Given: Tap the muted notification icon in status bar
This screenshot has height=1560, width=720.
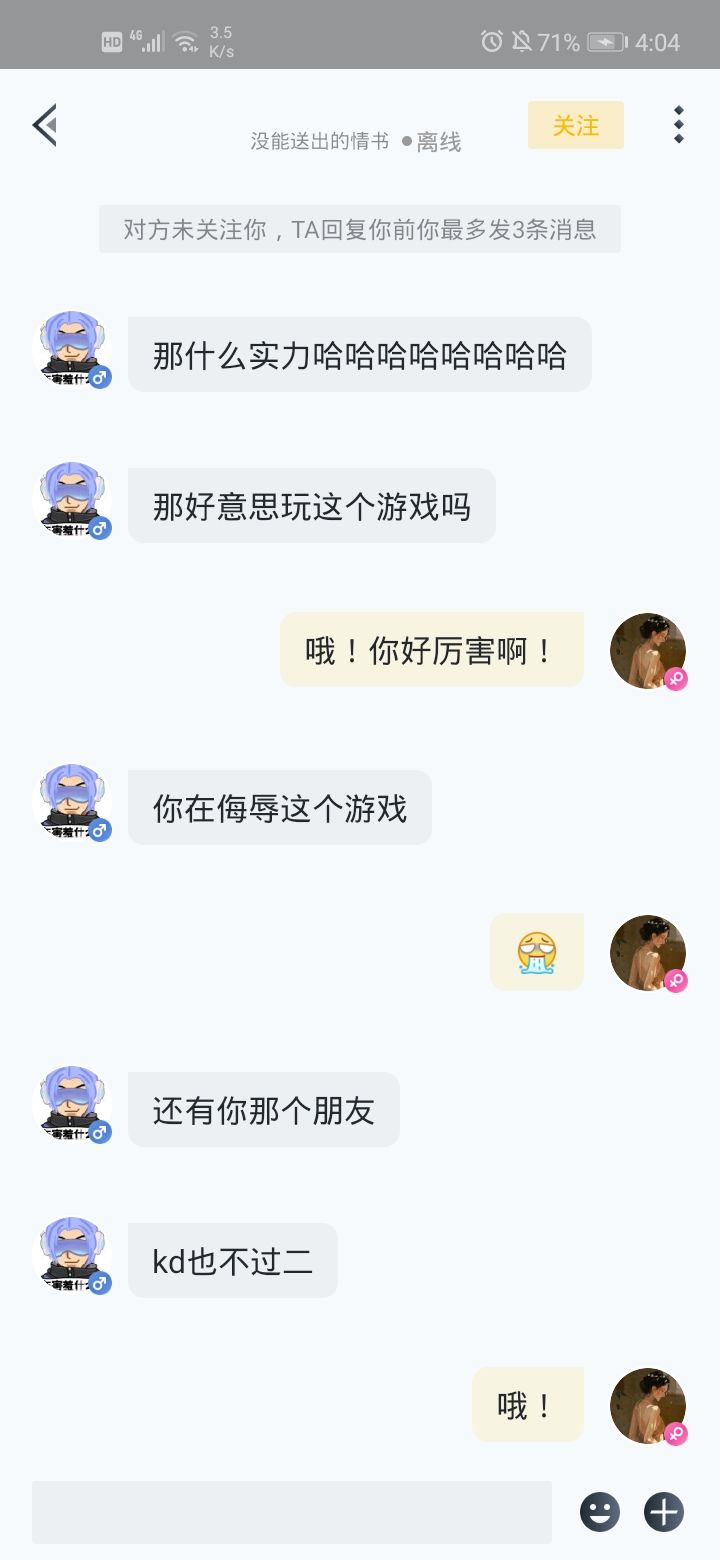Looking at the screenshot, I should click(x=522, y=42).
